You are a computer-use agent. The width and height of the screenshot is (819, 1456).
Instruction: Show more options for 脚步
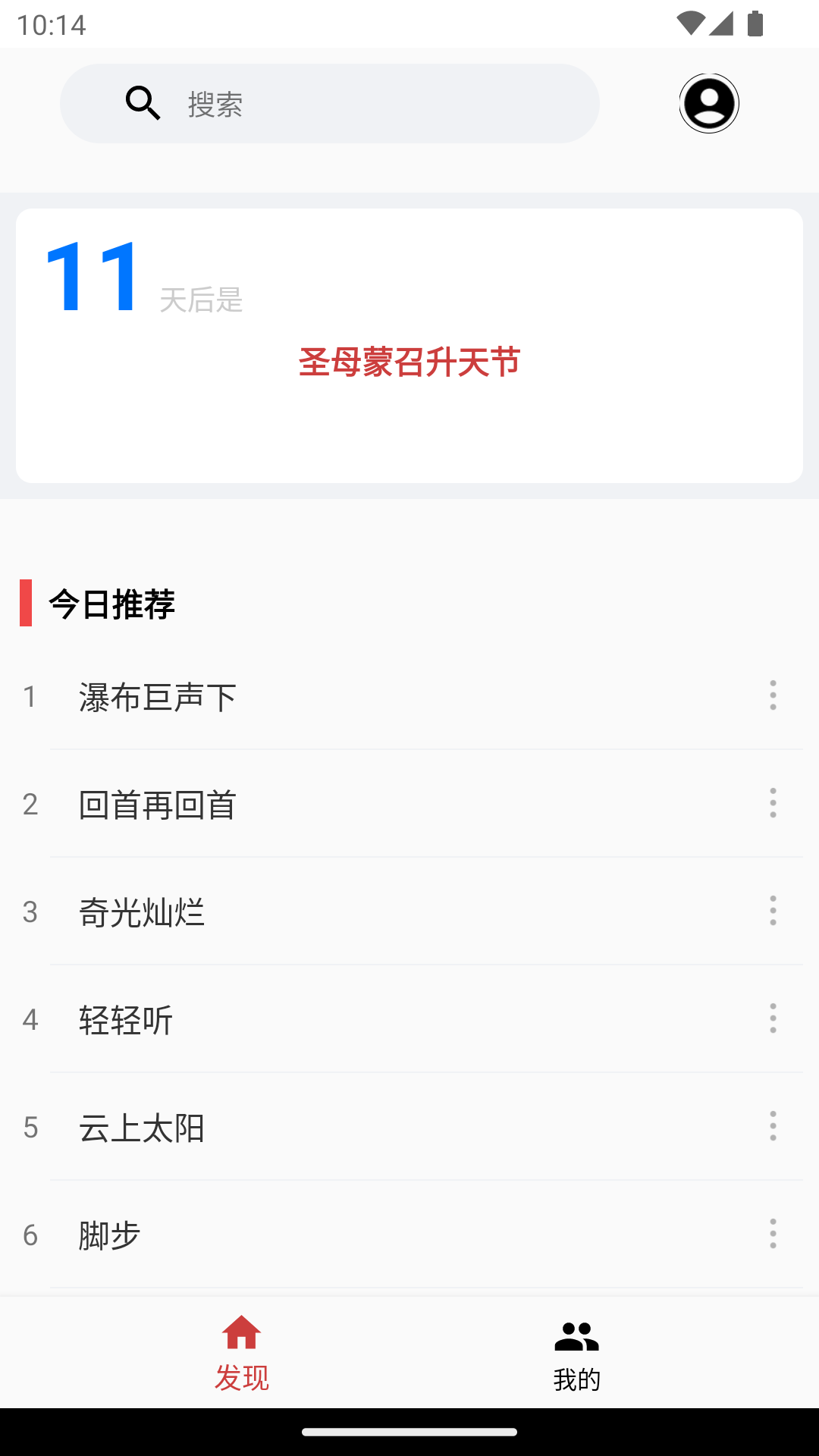coord(773,1234)
